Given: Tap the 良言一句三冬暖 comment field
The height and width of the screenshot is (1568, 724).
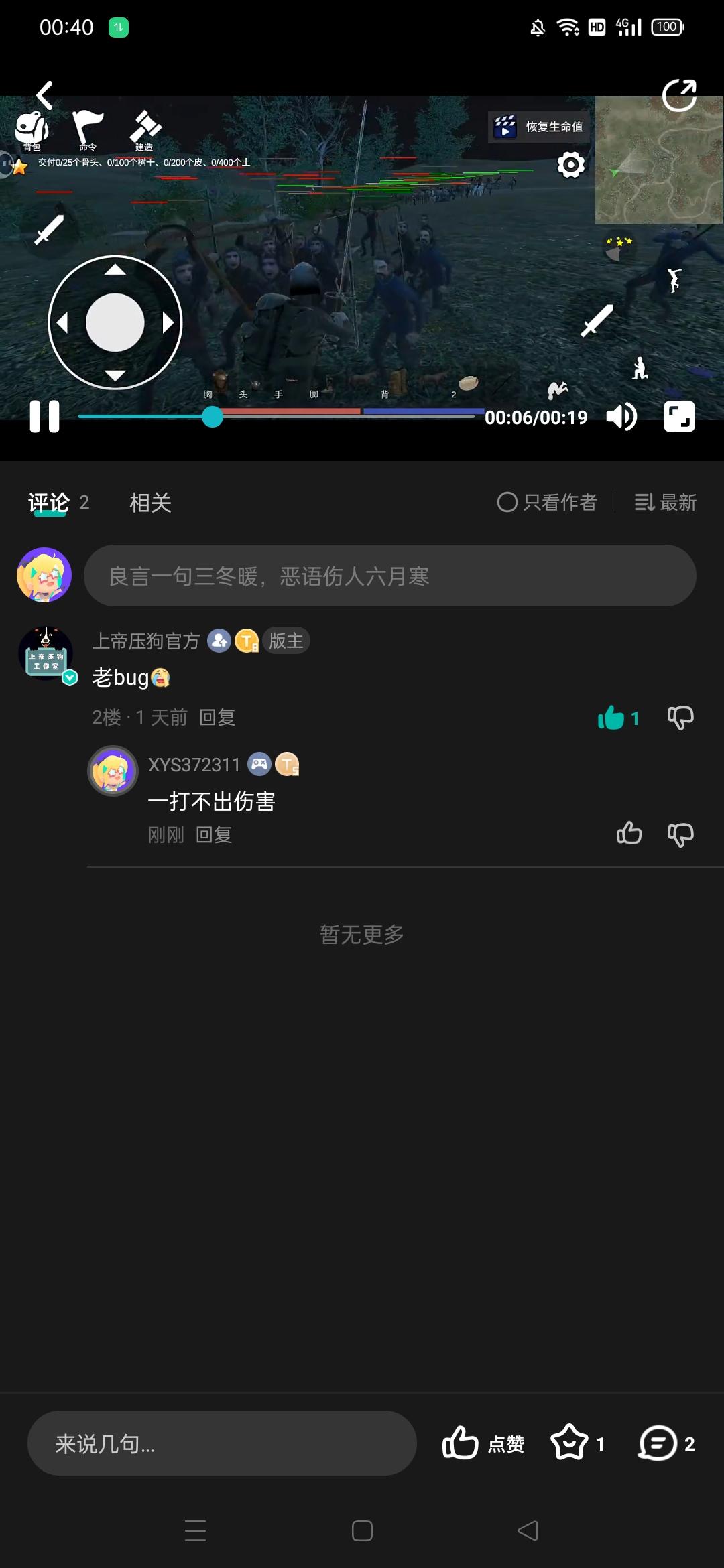Looking at the screenshot, I should 389,576.
